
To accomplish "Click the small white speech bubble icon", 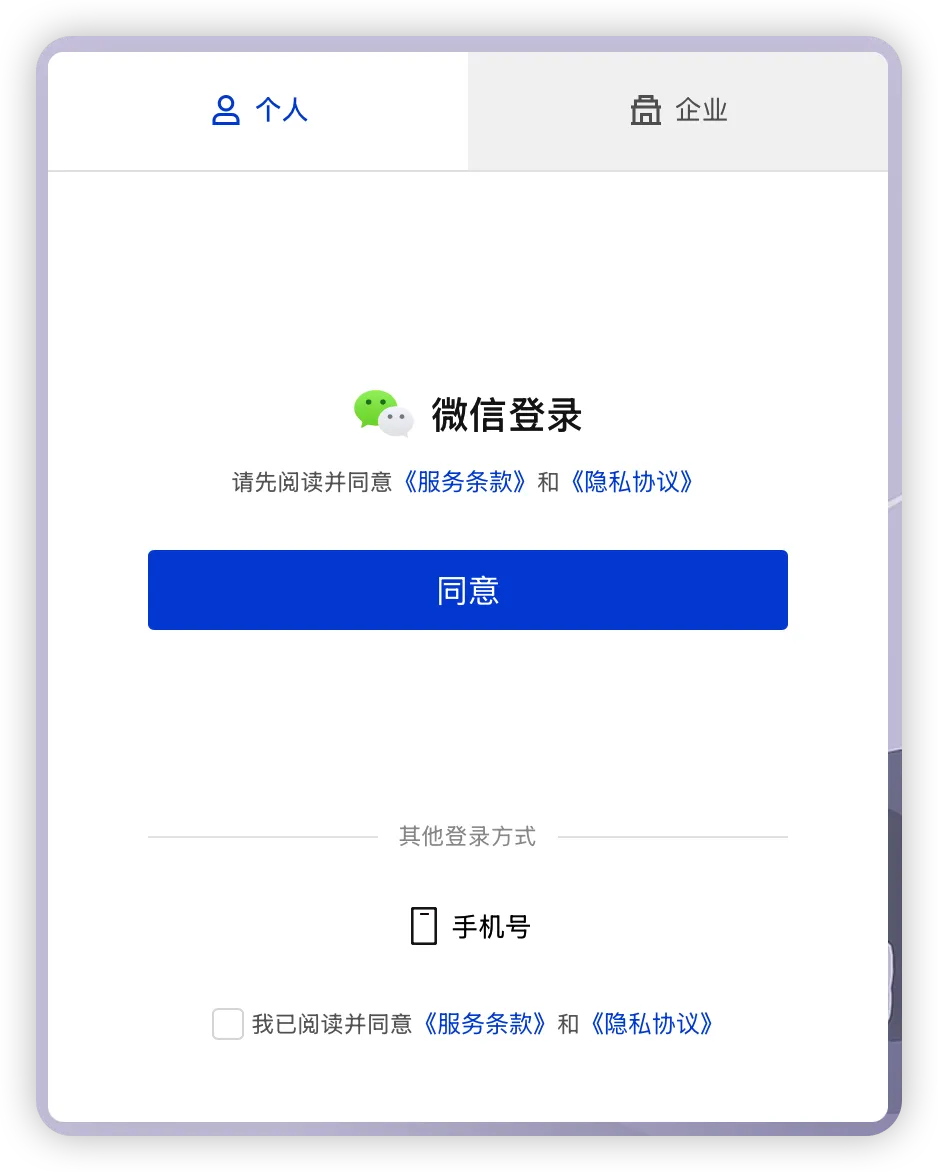I will point(396,422).
